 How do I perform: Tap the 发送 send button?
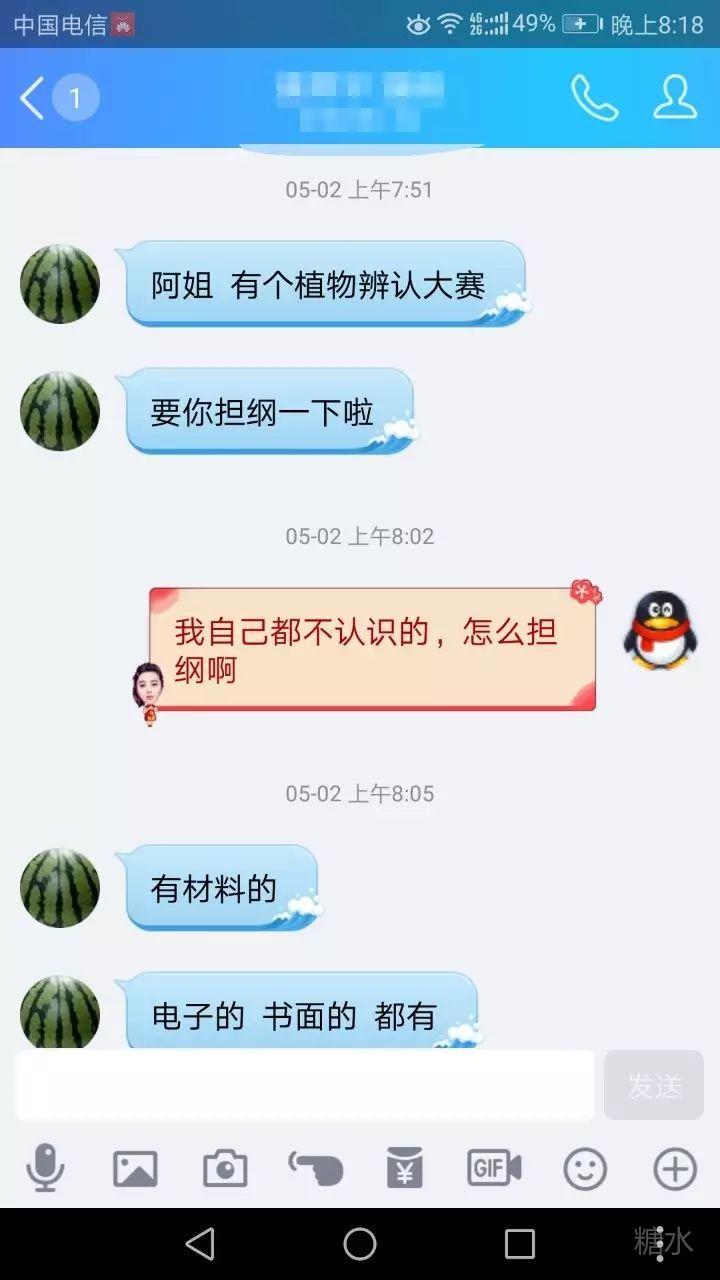654,1085
